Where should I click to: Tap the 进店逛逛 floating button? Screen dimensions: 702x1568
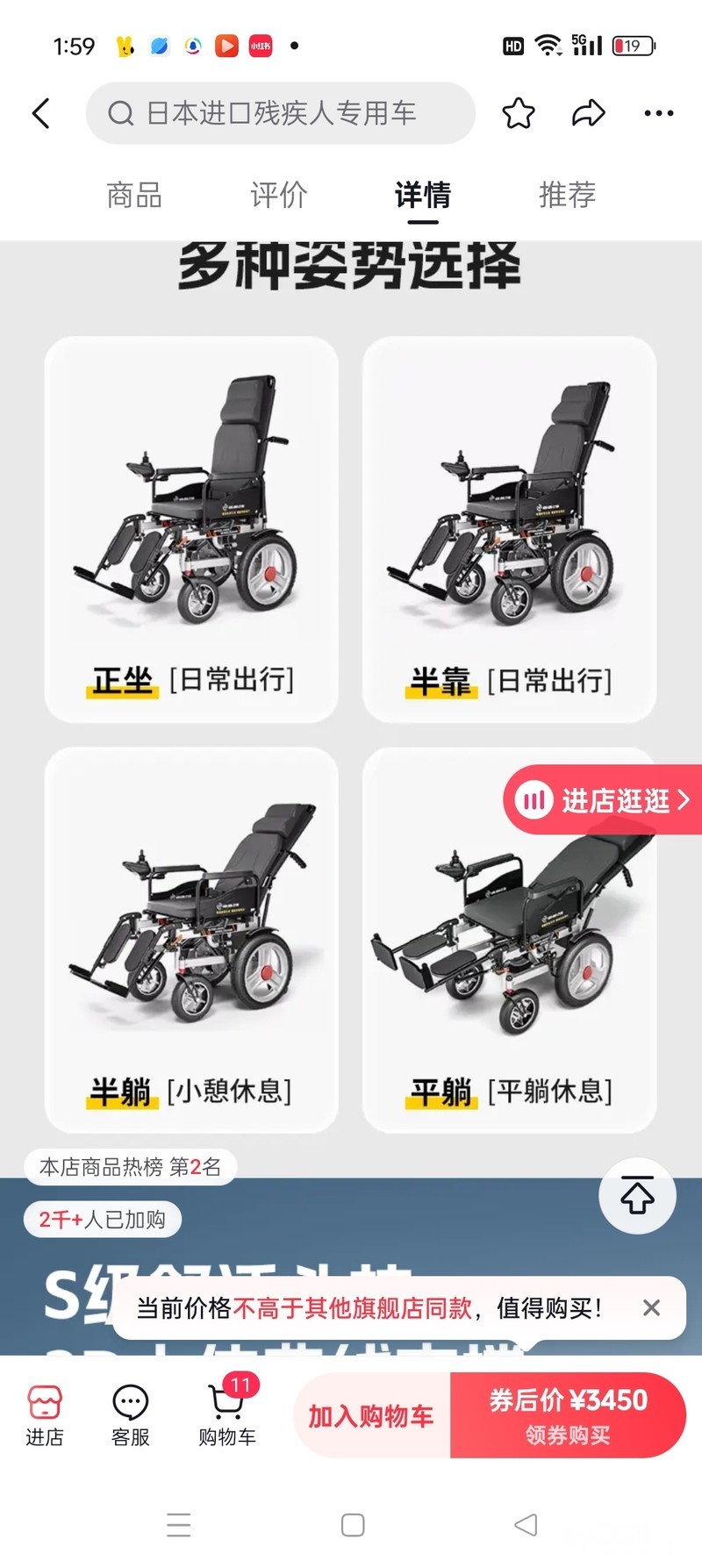pos(605,800)
